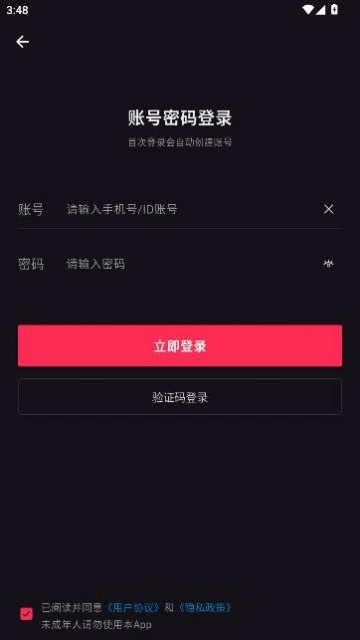This screenshot has width=360, height=640.
Task: Focus the 账号 phone/ID input field
Action: click(x=188, y=209)
